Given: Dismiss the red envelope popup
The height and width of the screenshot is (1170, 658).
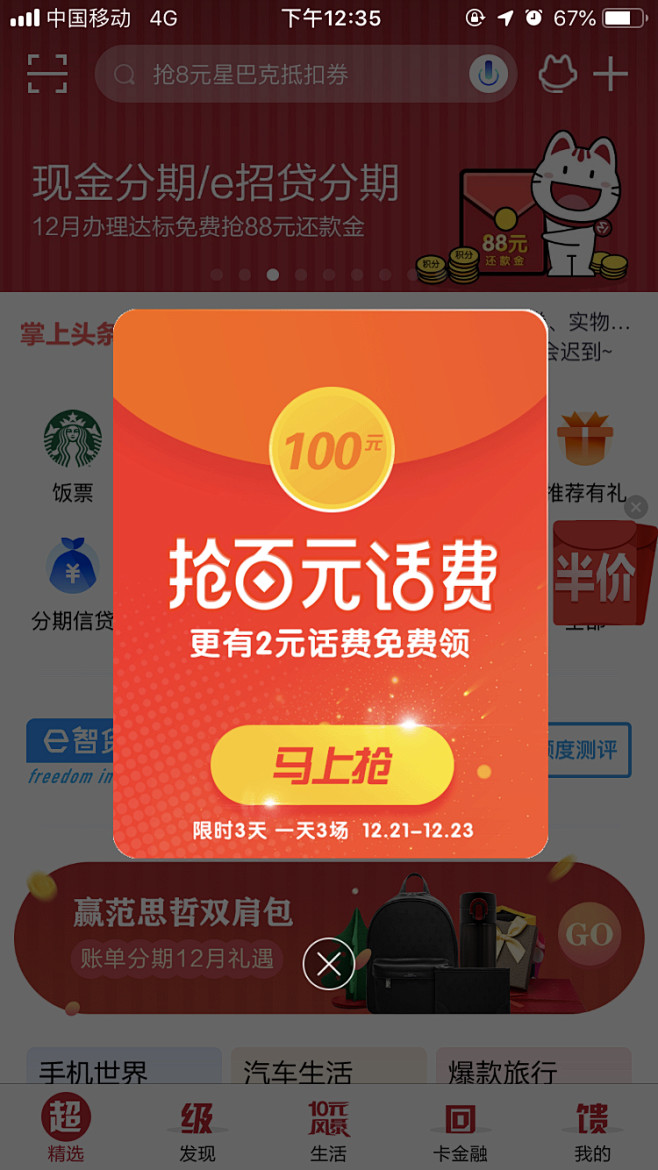Looking at the screenshot, I should coord(328,964).
